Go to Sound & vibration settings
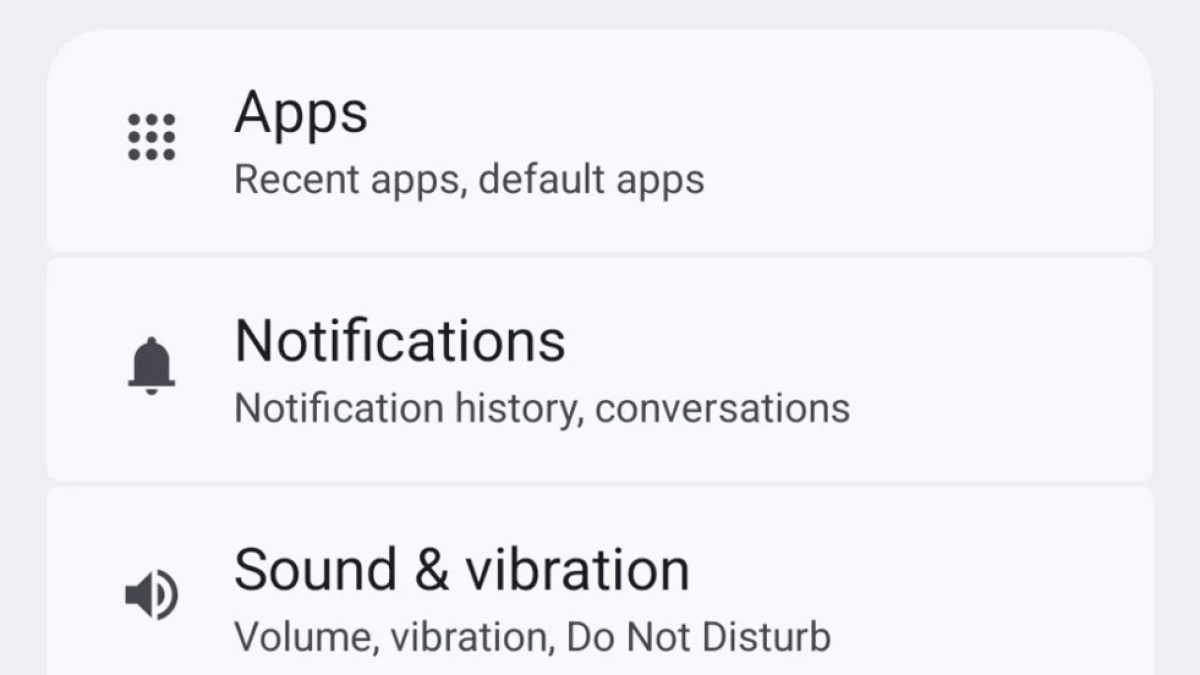Viewport: 1200px width, 675px height. [600, 592]
